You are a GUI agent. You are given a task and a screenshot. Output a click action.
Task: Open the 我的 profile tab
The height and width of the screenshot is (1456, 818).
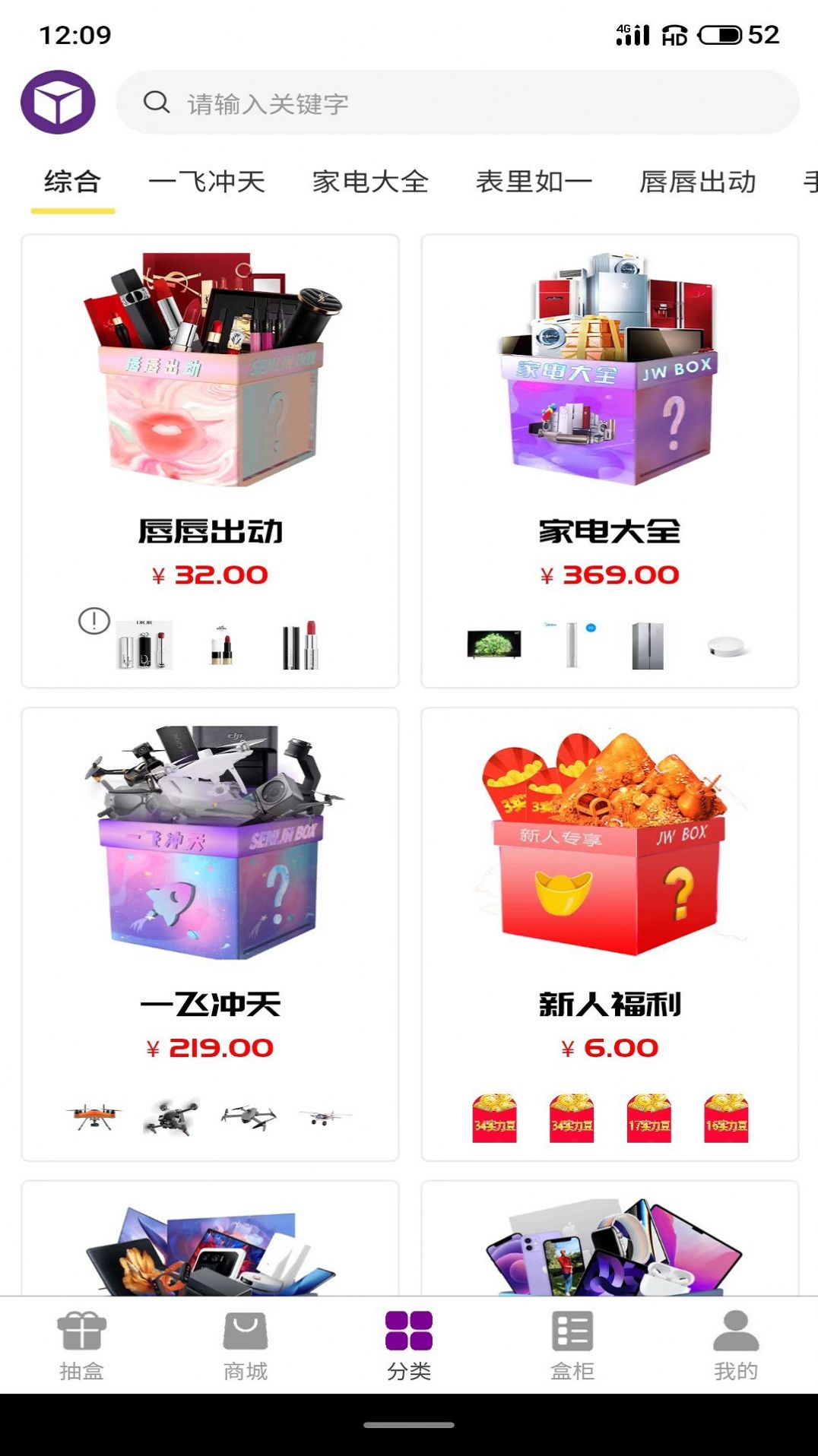pyautogui.click(x=735, y=1345)
